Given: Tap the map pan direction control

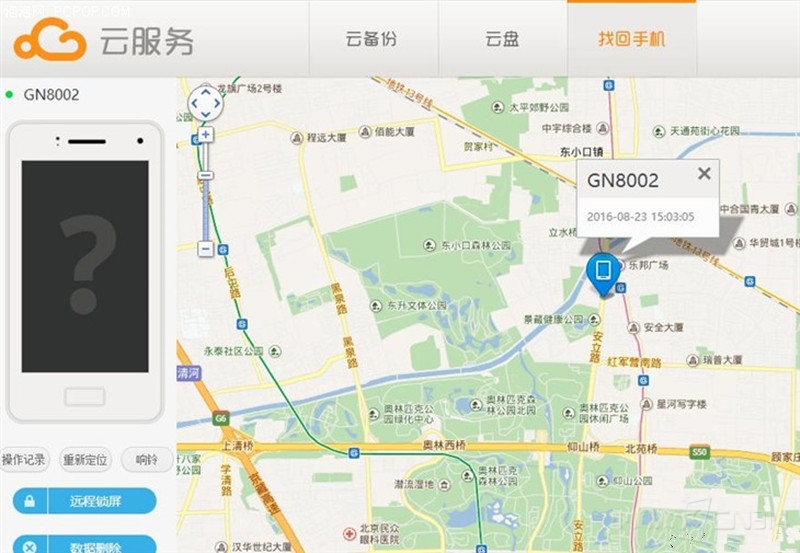Looking at the screenshot, I should pyautogui.click(x=205, y=102).
